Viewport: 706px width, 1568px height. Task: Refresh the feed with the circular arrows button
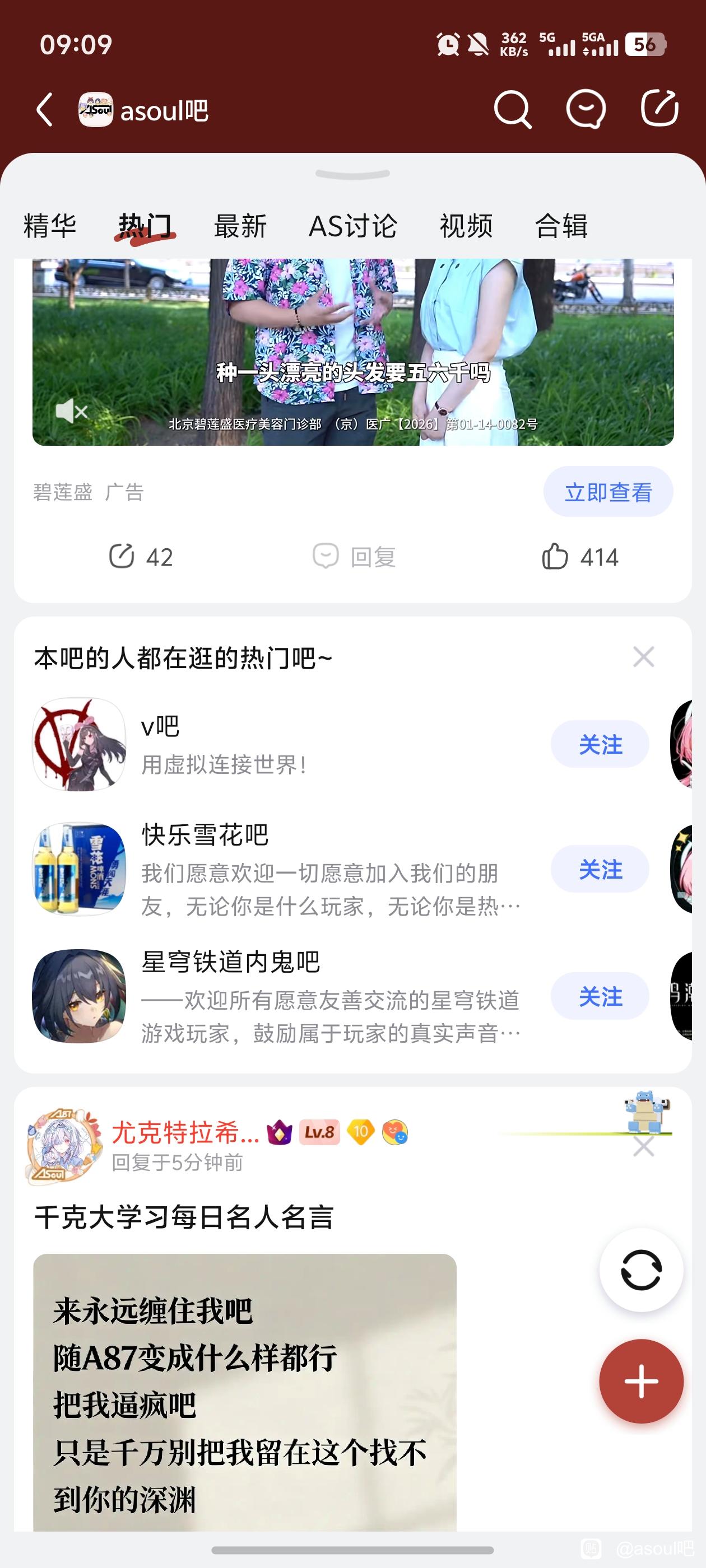click(641, 1270)
